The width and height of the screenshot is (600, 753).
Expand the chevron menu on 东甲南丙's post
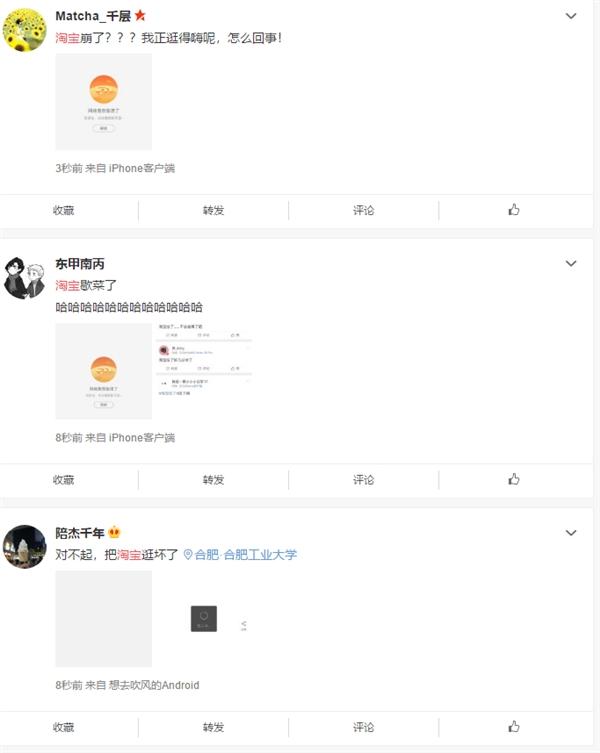tap(571, 264)
